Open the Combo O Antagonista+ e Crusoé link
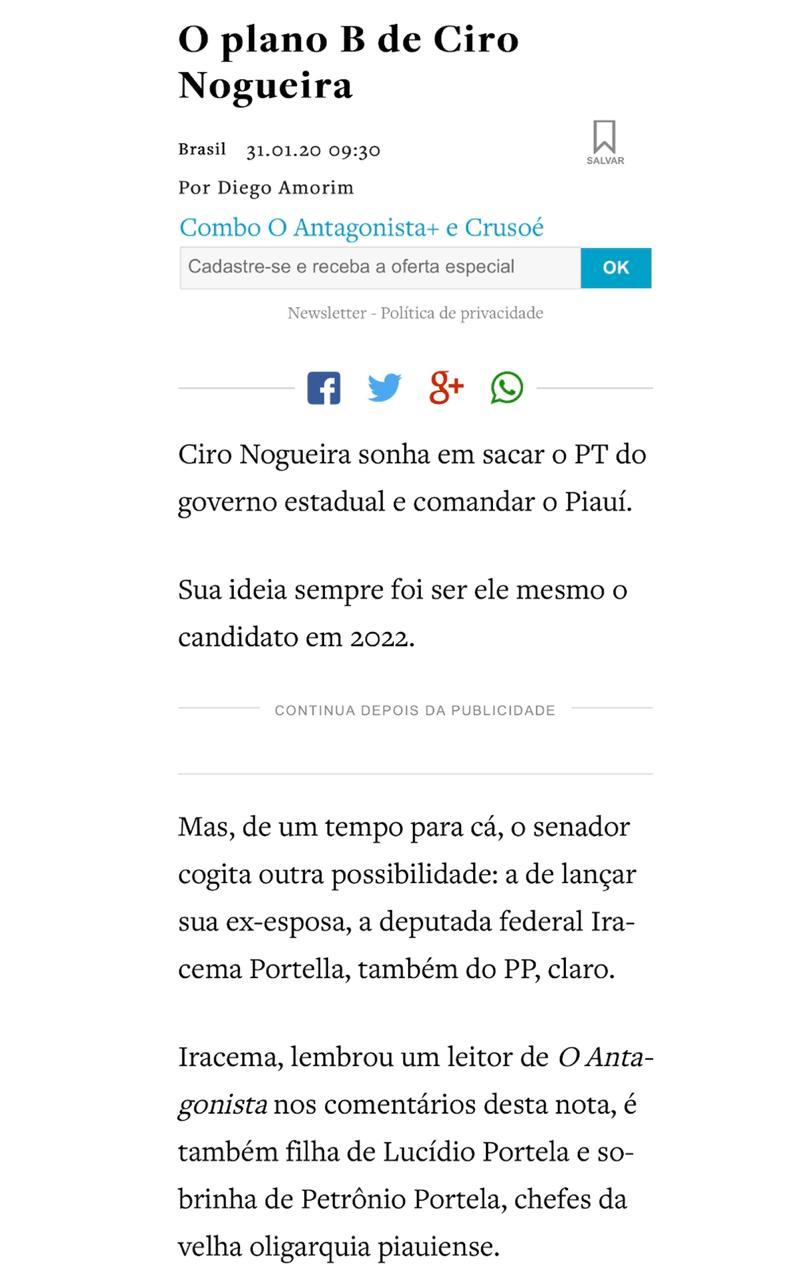 (x=361, y=228)
